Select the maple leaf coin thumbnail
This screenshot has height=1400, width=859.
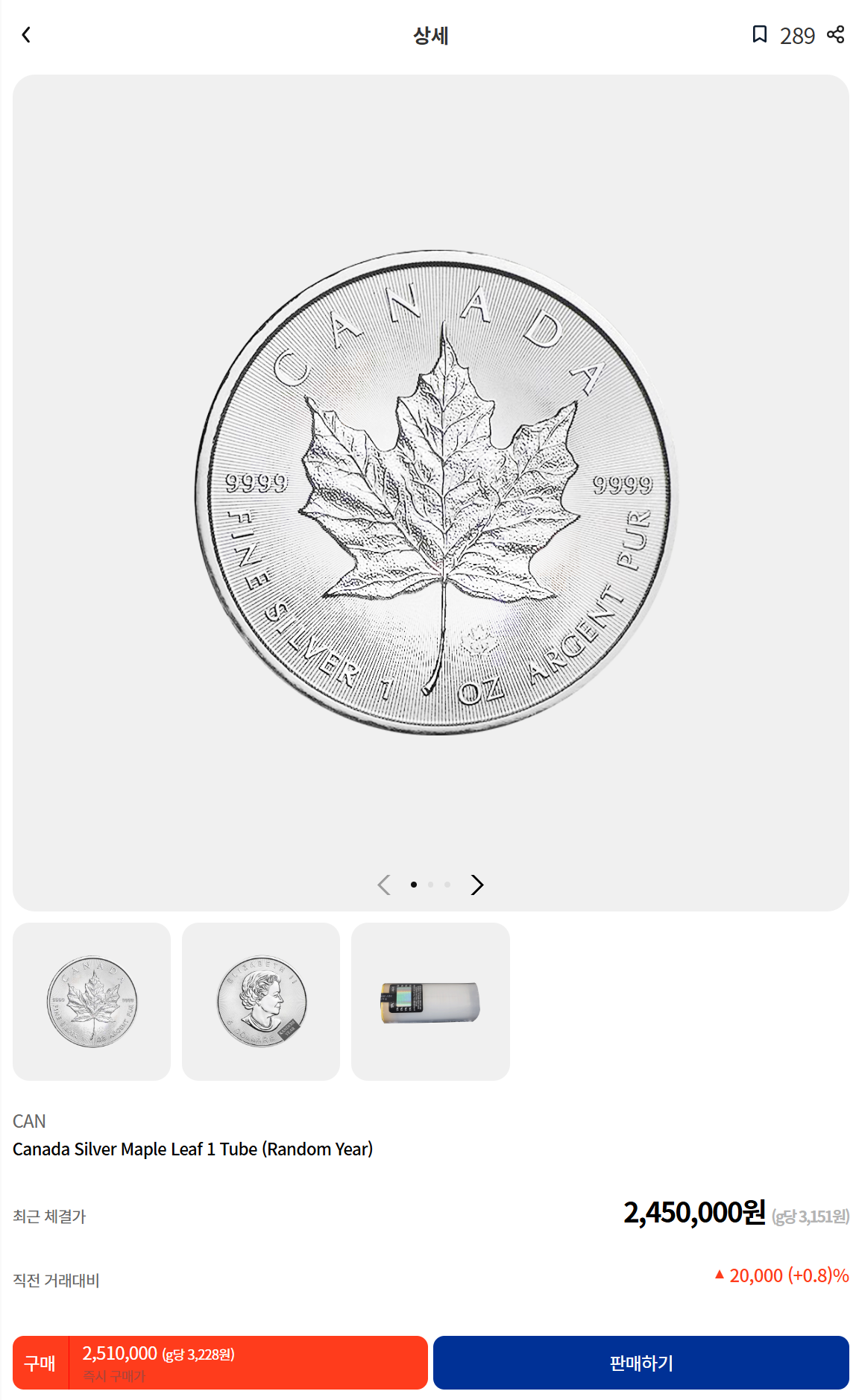coord(92,1001)
